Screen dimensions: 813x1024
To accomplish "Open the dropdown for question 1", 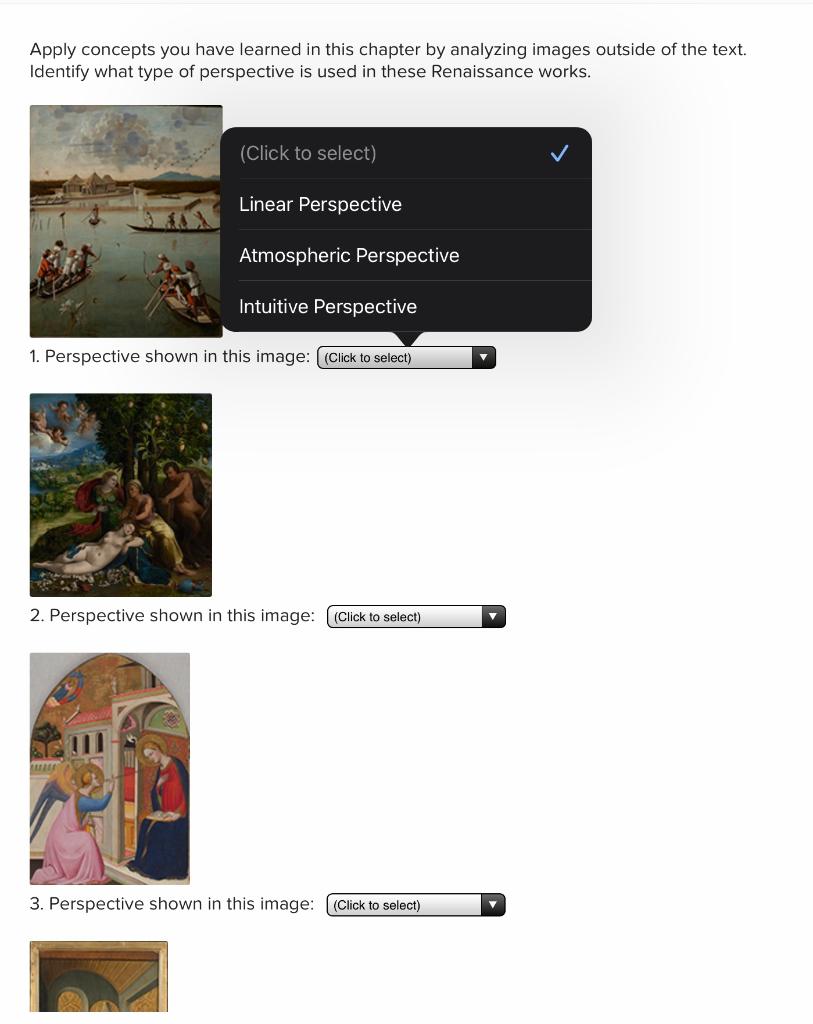I will tap(406, 358).
